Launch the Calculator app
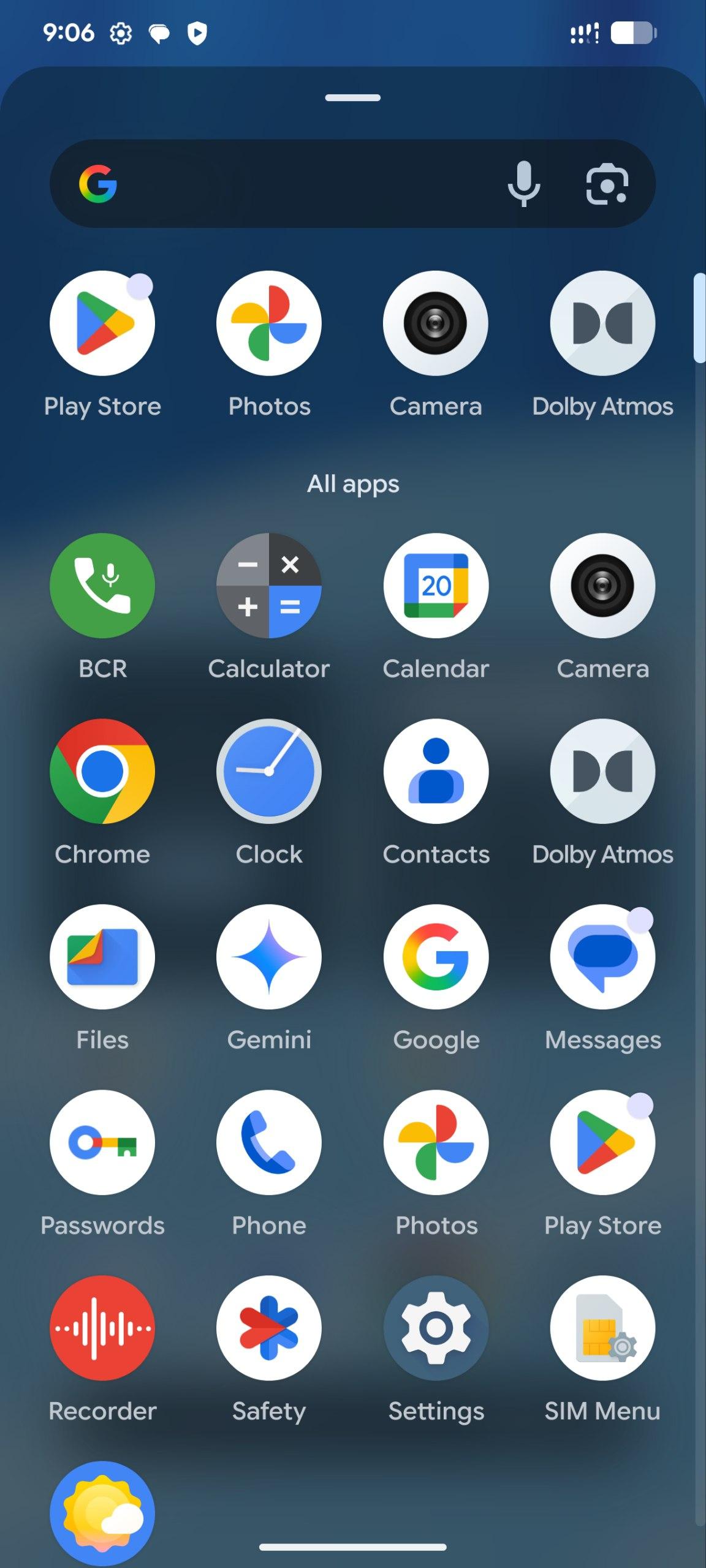Viewport: 706px width, 1568px height. coord(269,586)
